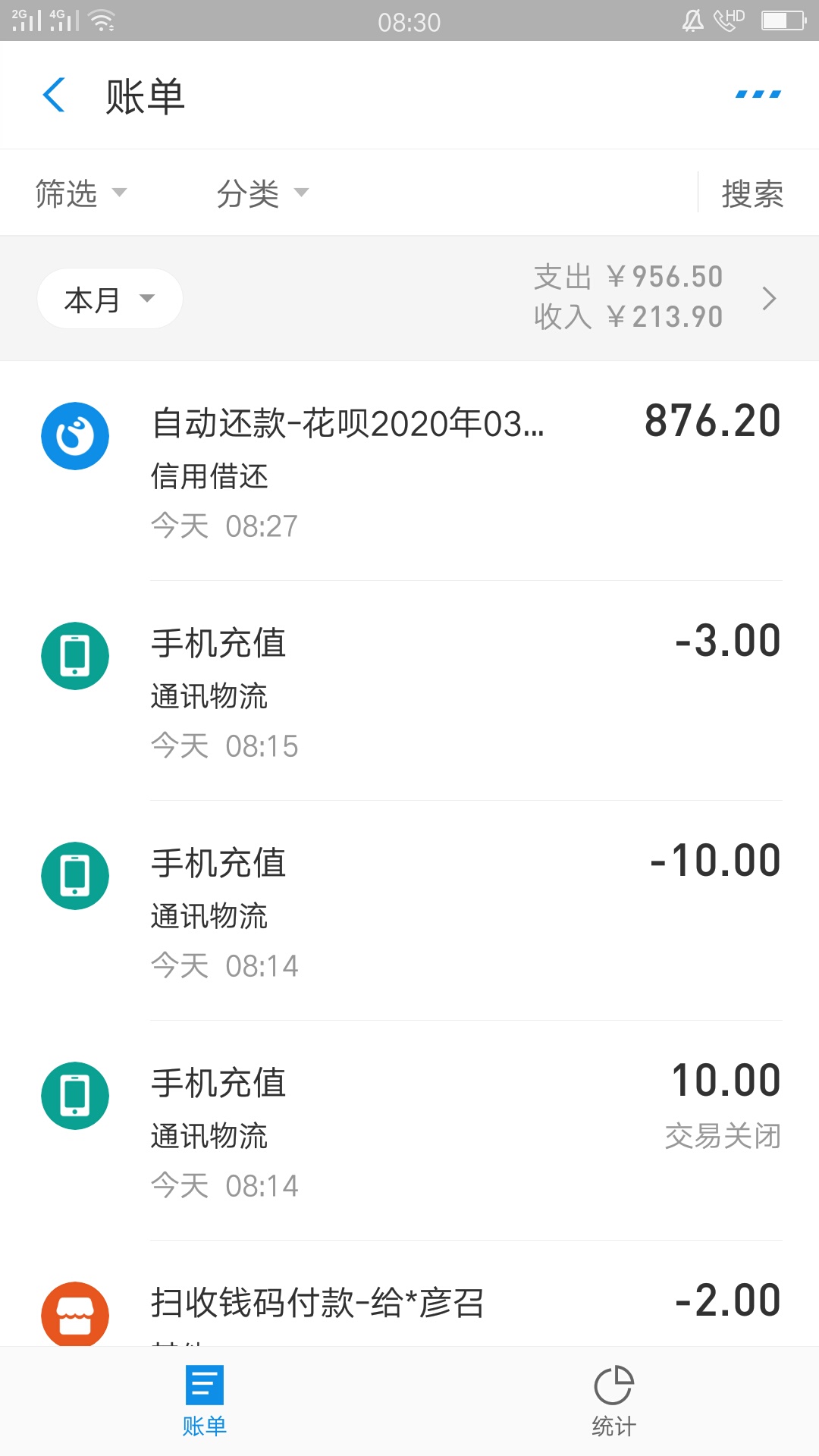Open the three-dot overflow menu
The width and height of the screenshot is (819, 1456).
point(758,95)
